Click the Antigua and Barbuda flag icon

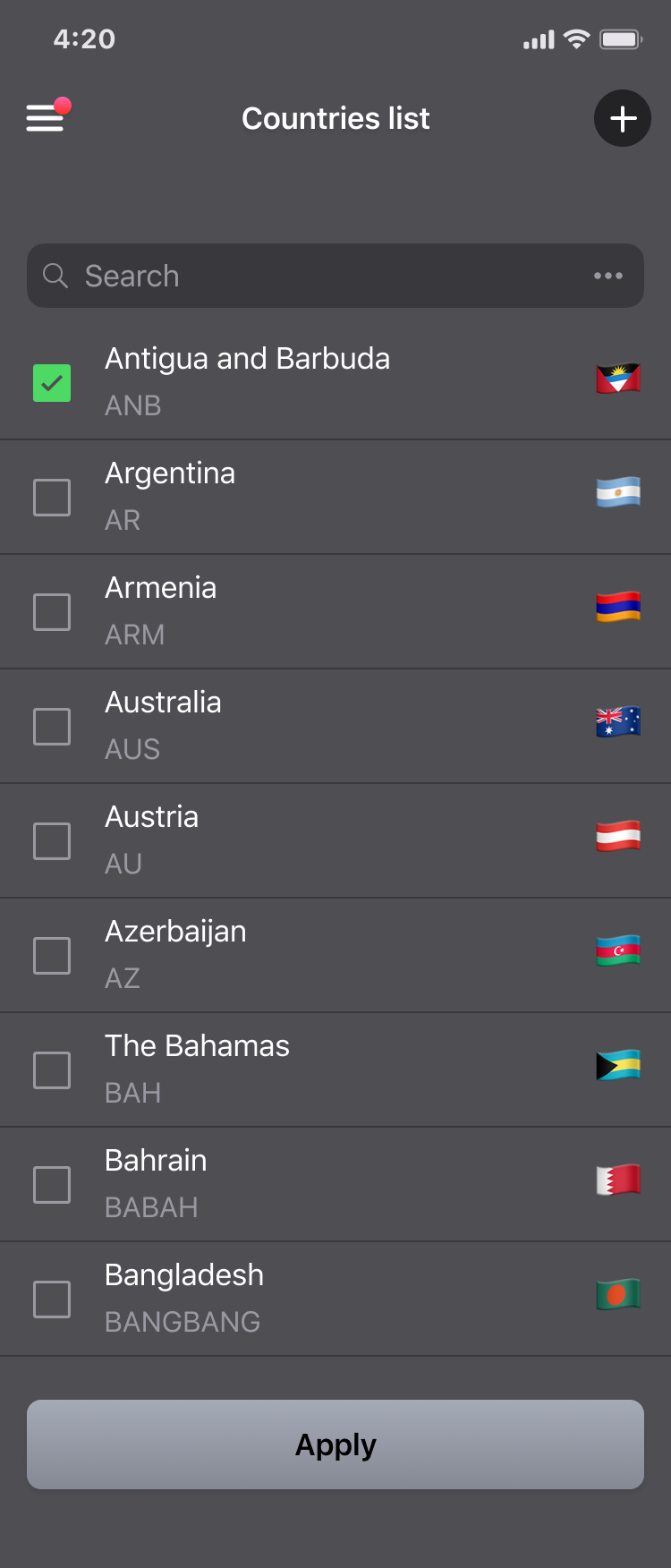click(x=617, y=379)
